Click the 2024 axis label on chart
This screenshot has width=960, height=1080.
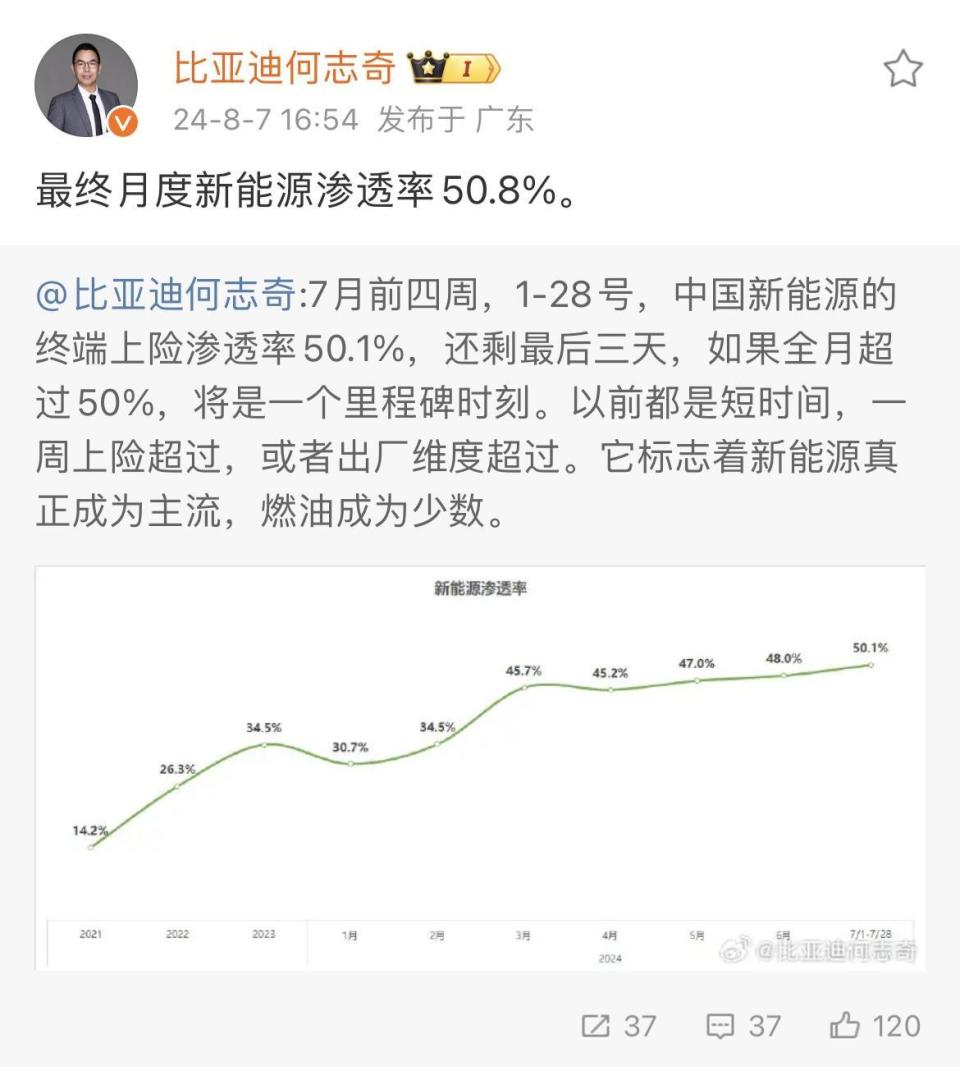(608, 957)
